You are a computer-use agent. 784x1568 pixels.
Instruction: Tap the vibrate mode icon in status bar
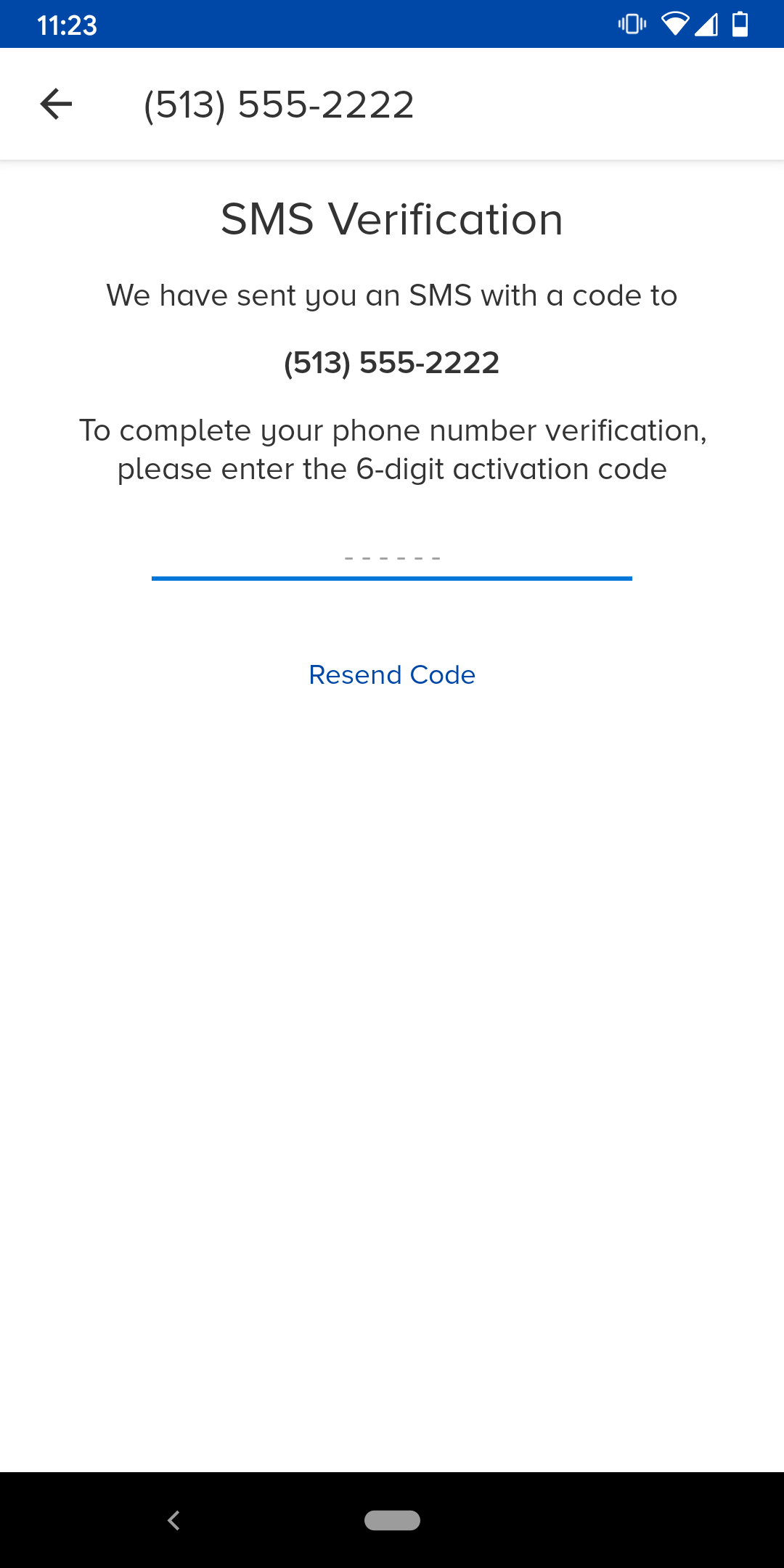click(630, 25)
